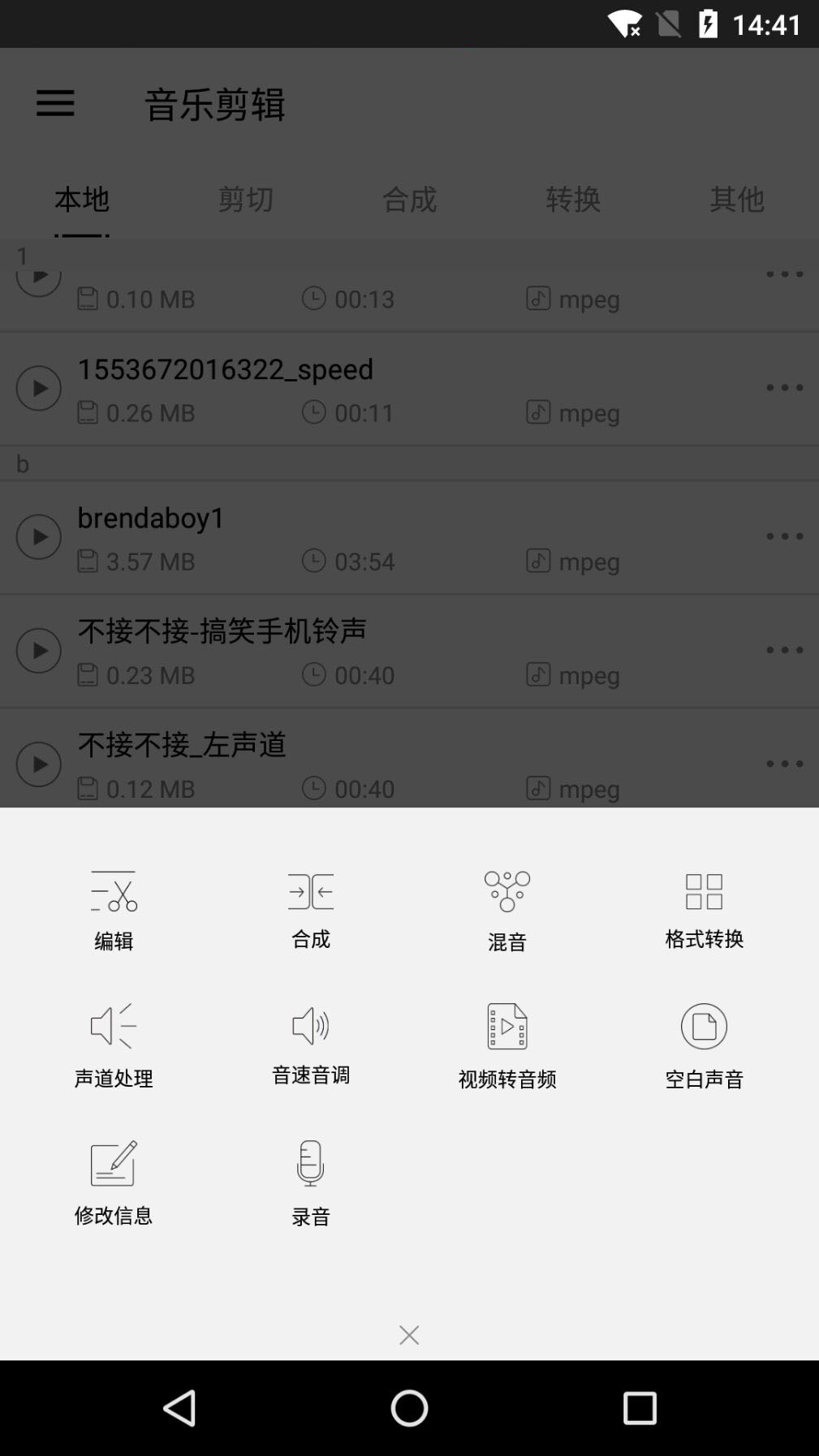The image size is (819, 1456).
Task: Open 声道处理 channel processing
Action: pos(114,1044)
